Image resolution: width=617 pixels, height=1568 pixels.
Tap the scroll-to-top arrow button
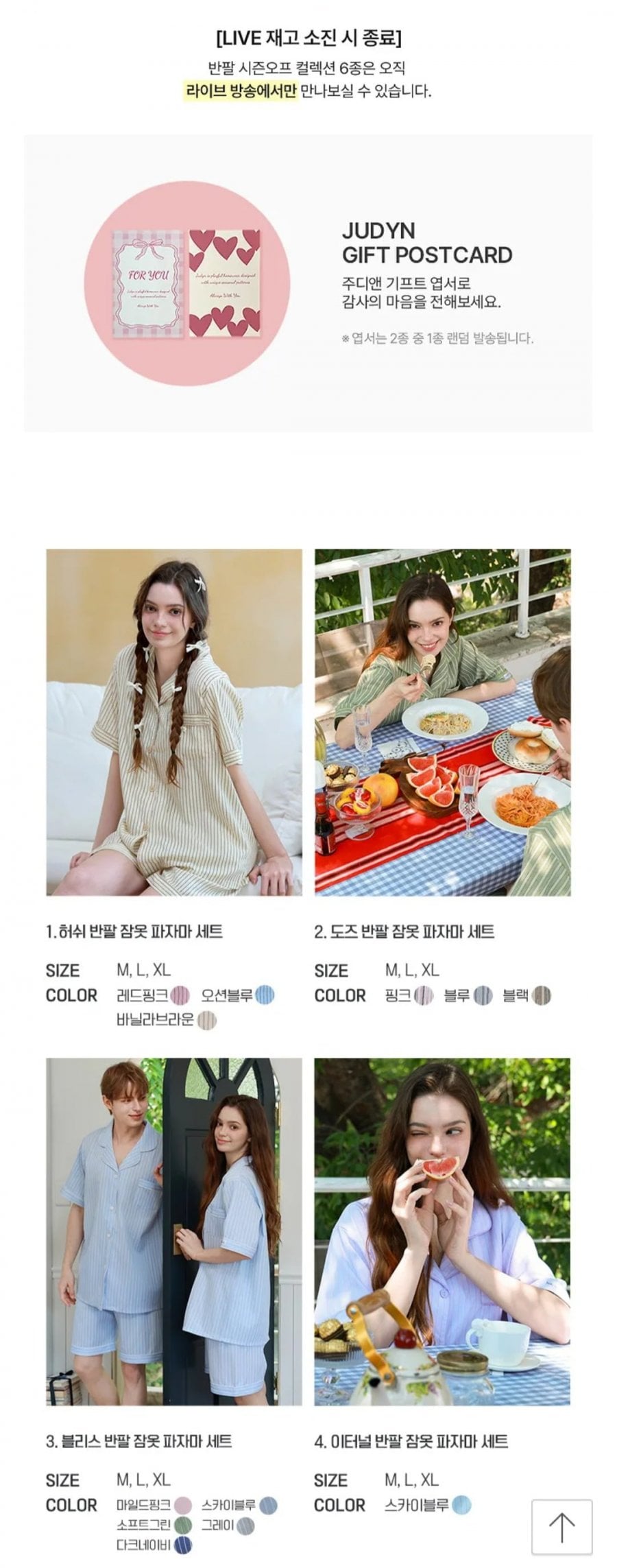click(561, 1528)
